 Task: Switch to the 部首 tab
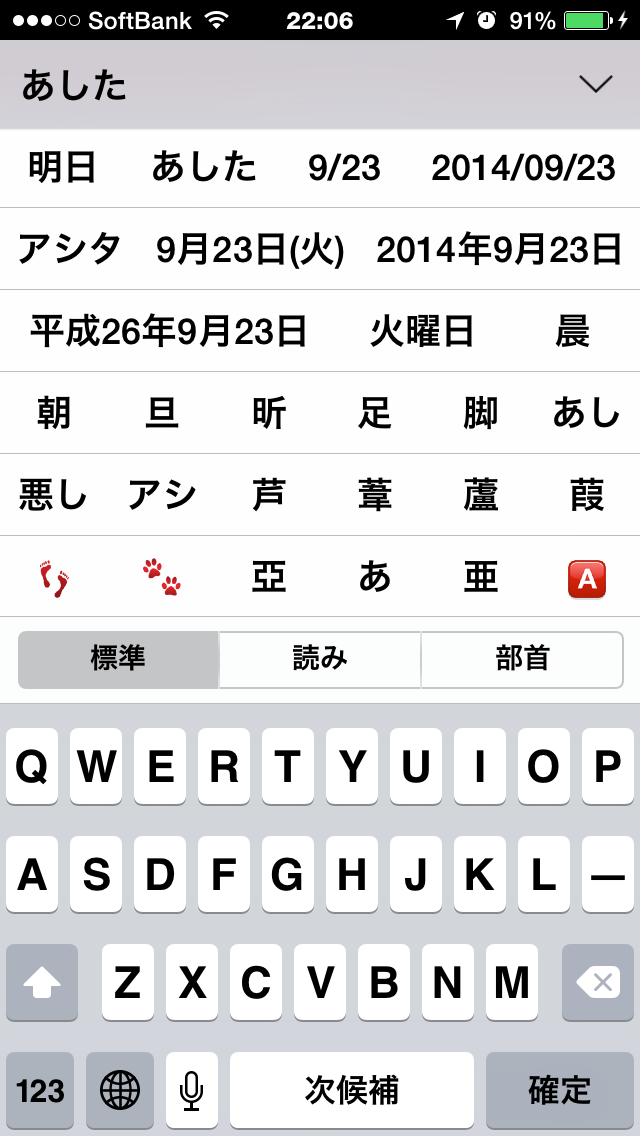tap(522, 659)
